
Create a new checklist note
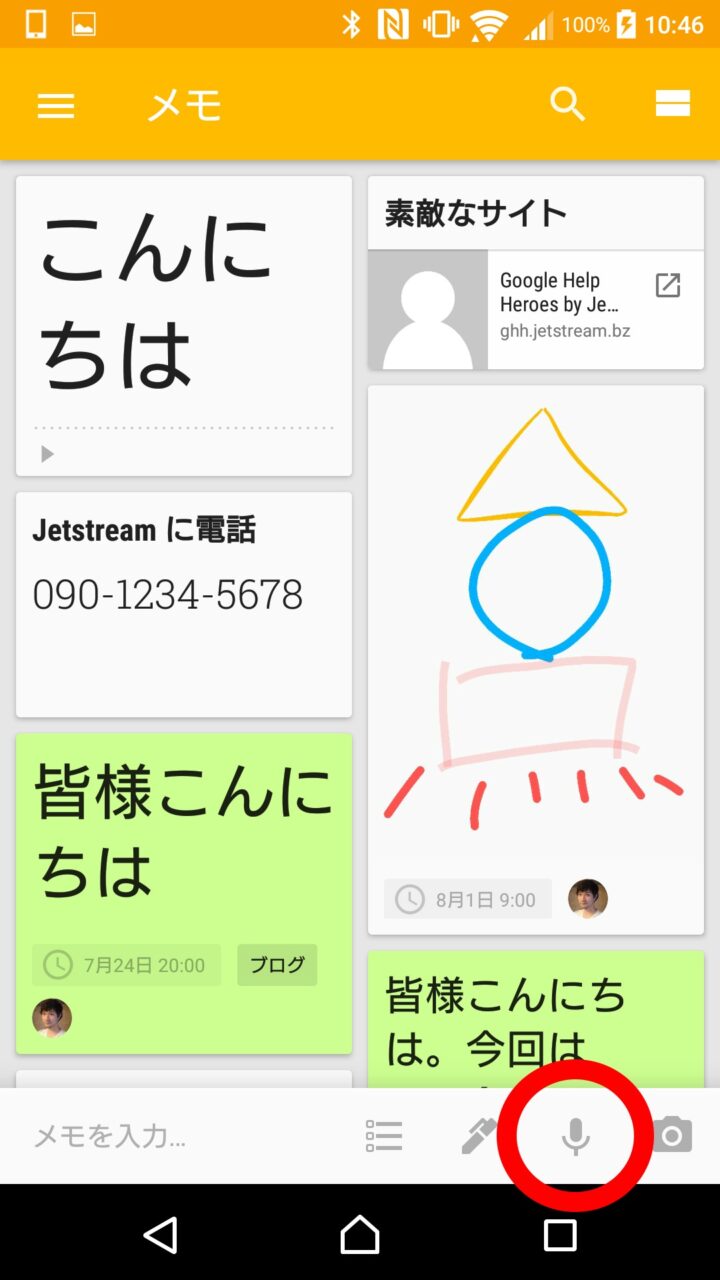[384, 1136]
